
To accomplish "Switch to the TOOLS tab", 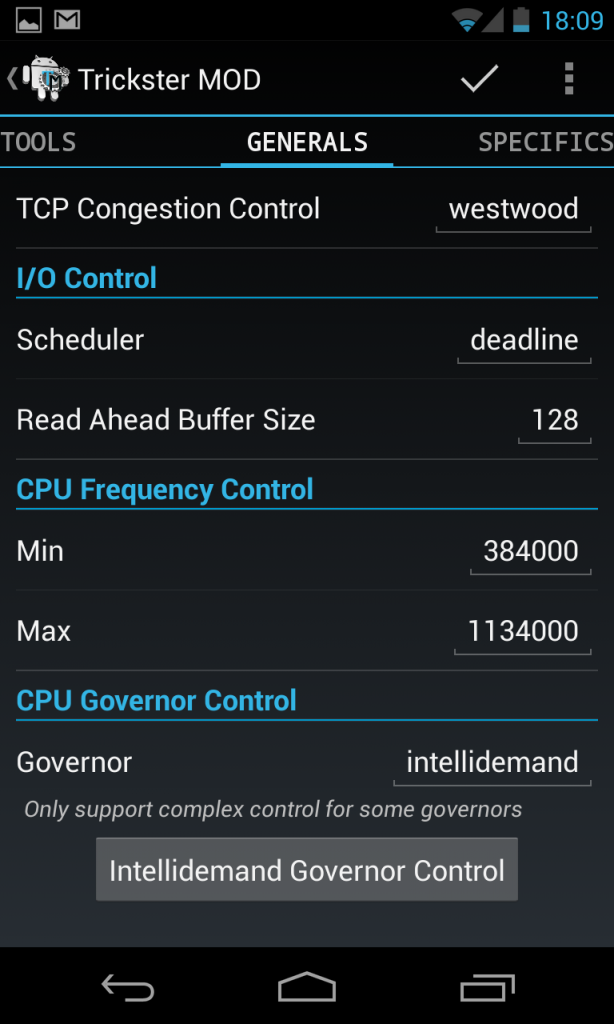I will pyautogui.click(x=40, y=142).
